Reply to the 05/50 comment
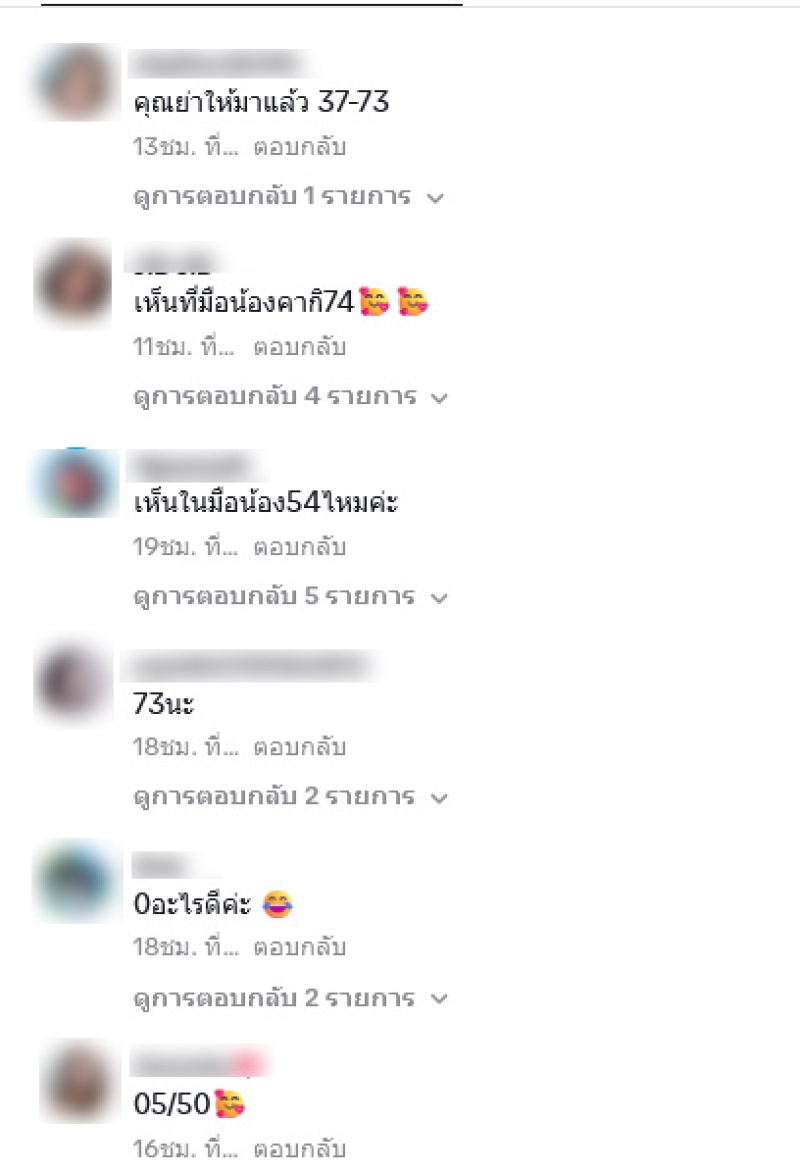 pyautogui.click(x=299, y=1149)
